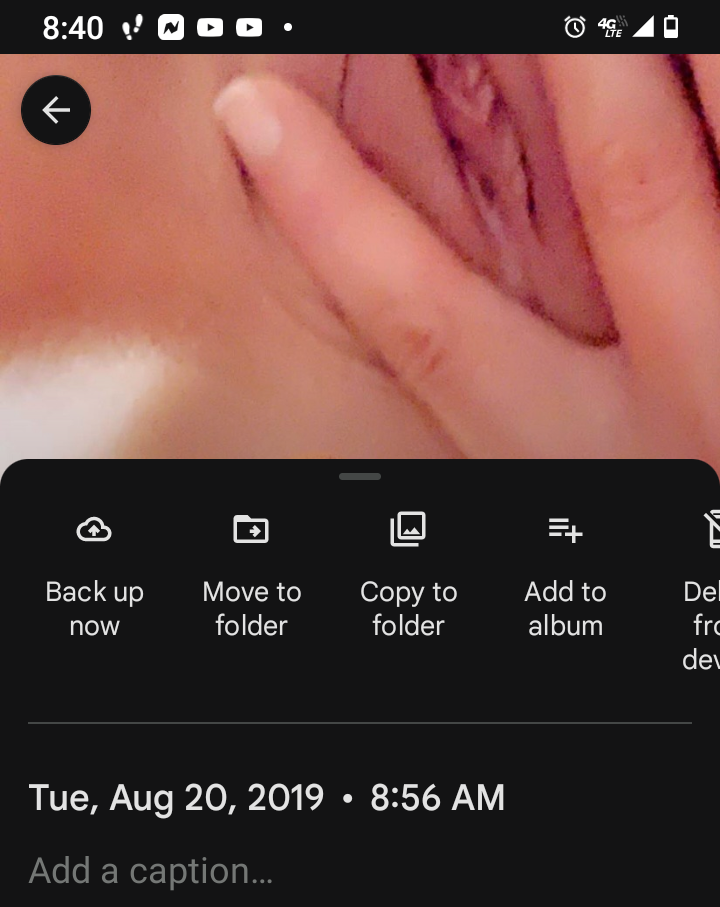Choose Copy to folder
720x907 pixels.
pyautogui.click(x=408, y=577)
